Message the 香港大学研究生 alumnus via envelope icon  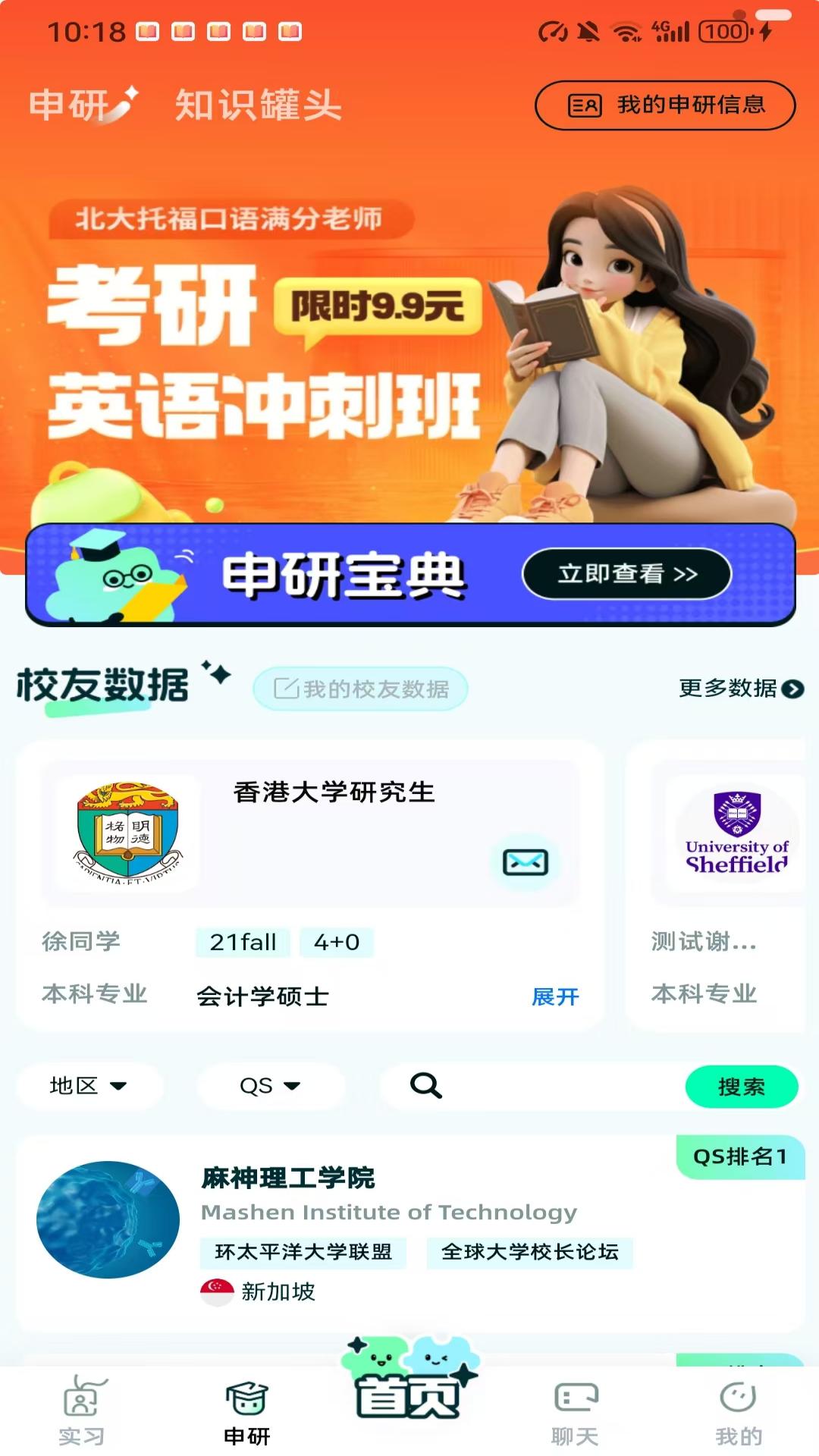[526, 862]
